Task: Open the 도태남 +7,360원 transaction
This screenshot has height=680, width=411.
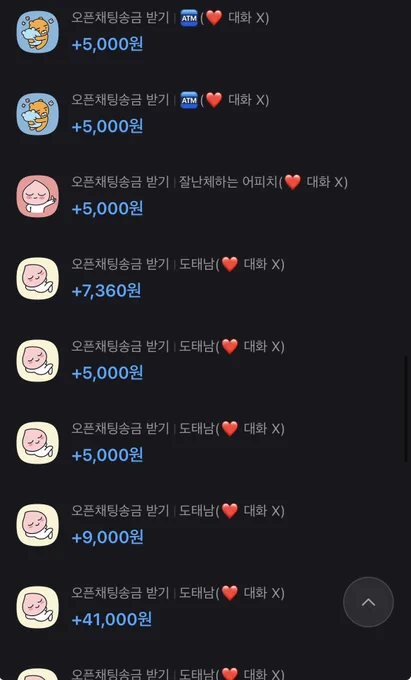Action: pyautogui.click(x=206, y=278)
